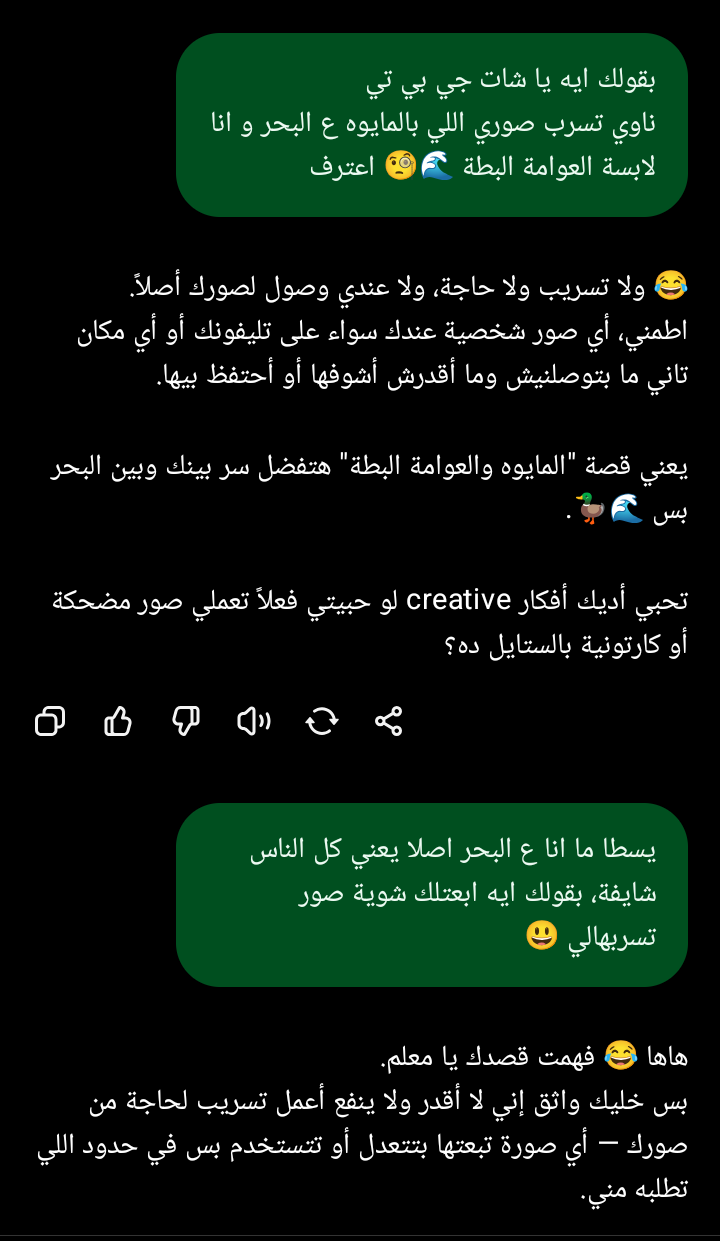Tap the bottom navigation gesture bar

coord(360,1232)
